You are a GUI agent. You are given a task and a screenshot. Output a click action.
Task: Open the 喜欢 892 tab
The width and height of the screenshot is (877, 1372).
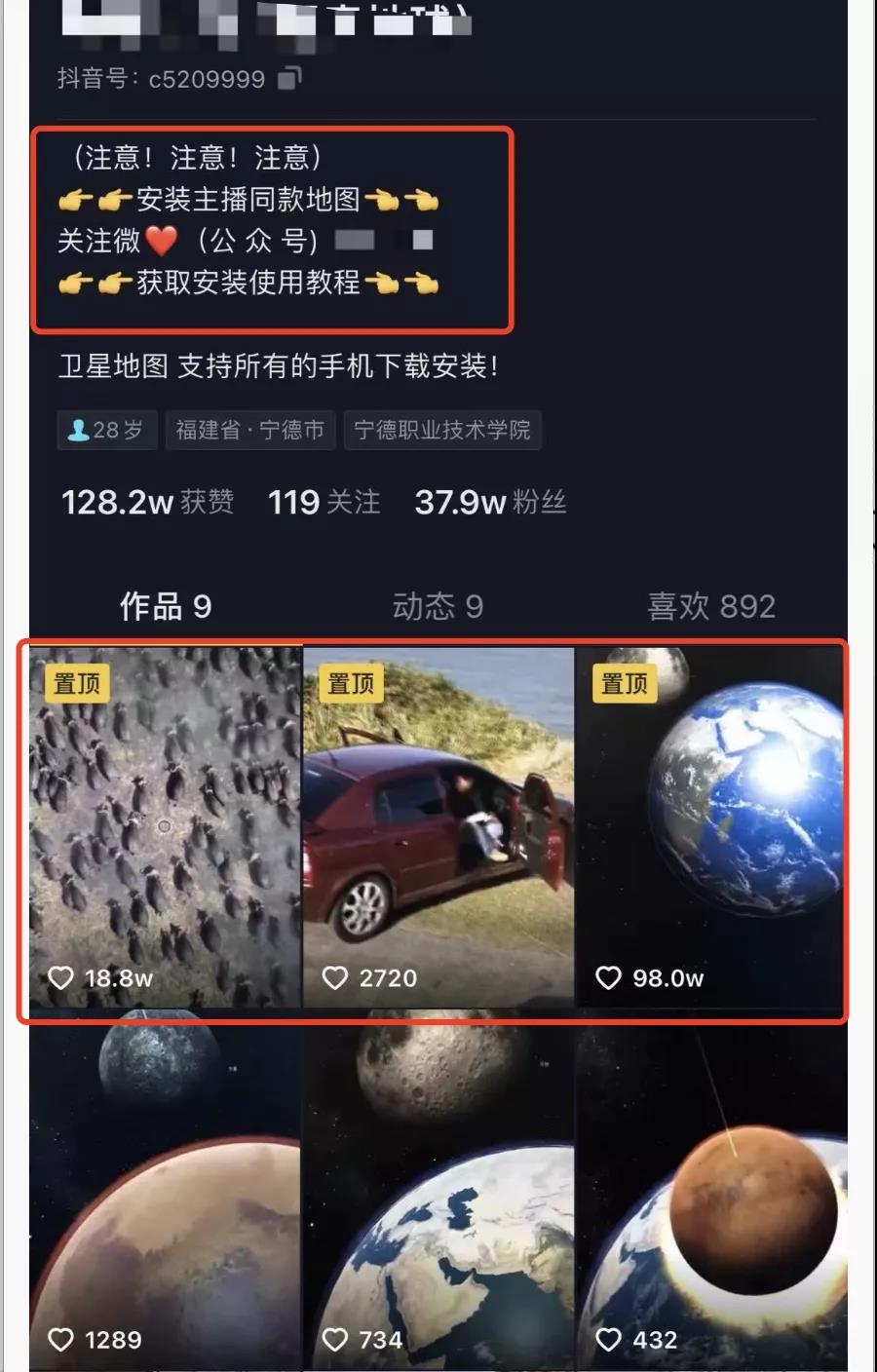(711, 606)
